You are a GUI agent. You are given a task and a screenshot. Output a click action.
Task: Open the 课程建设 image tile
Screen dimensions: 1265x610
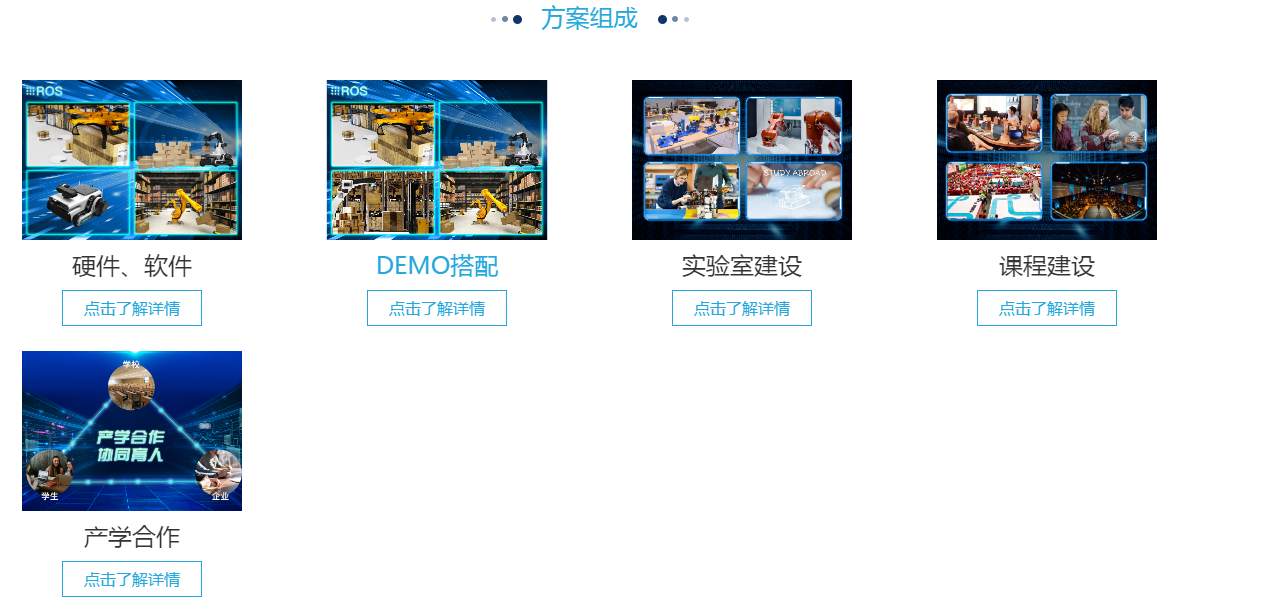point(1047,160)
